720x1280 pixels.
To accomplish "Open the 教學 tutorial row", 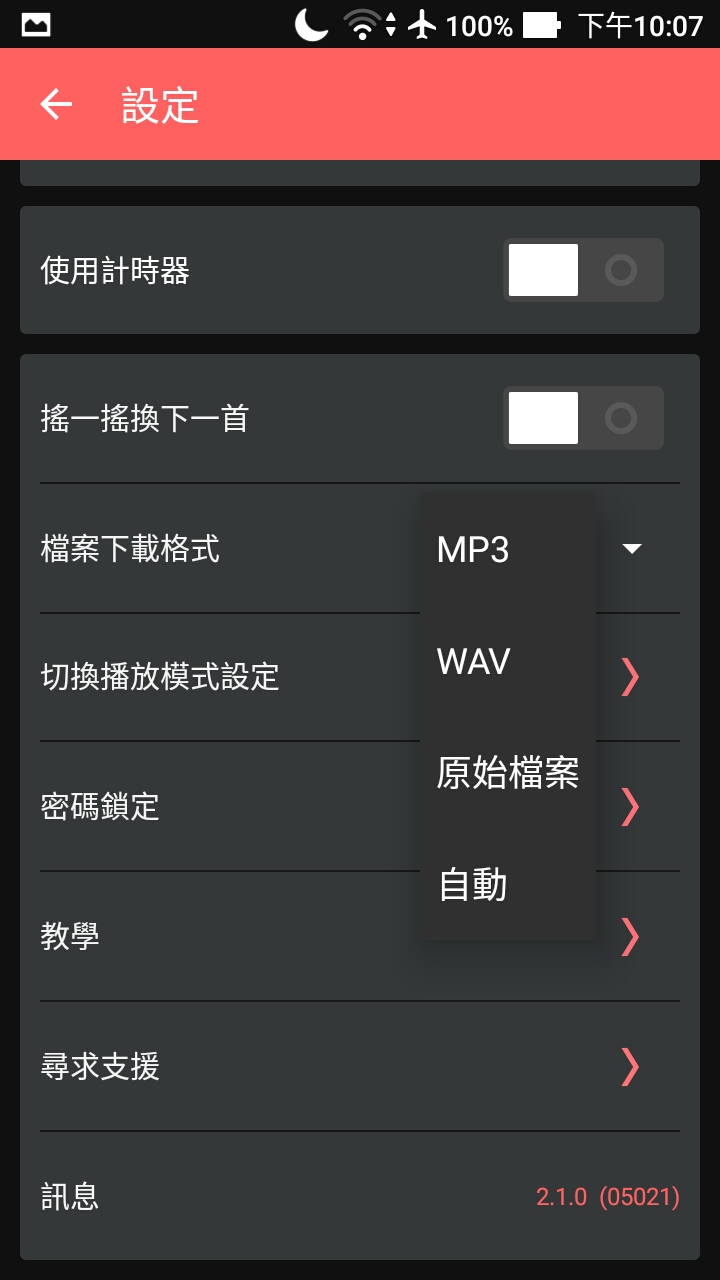I will point(360,936).
